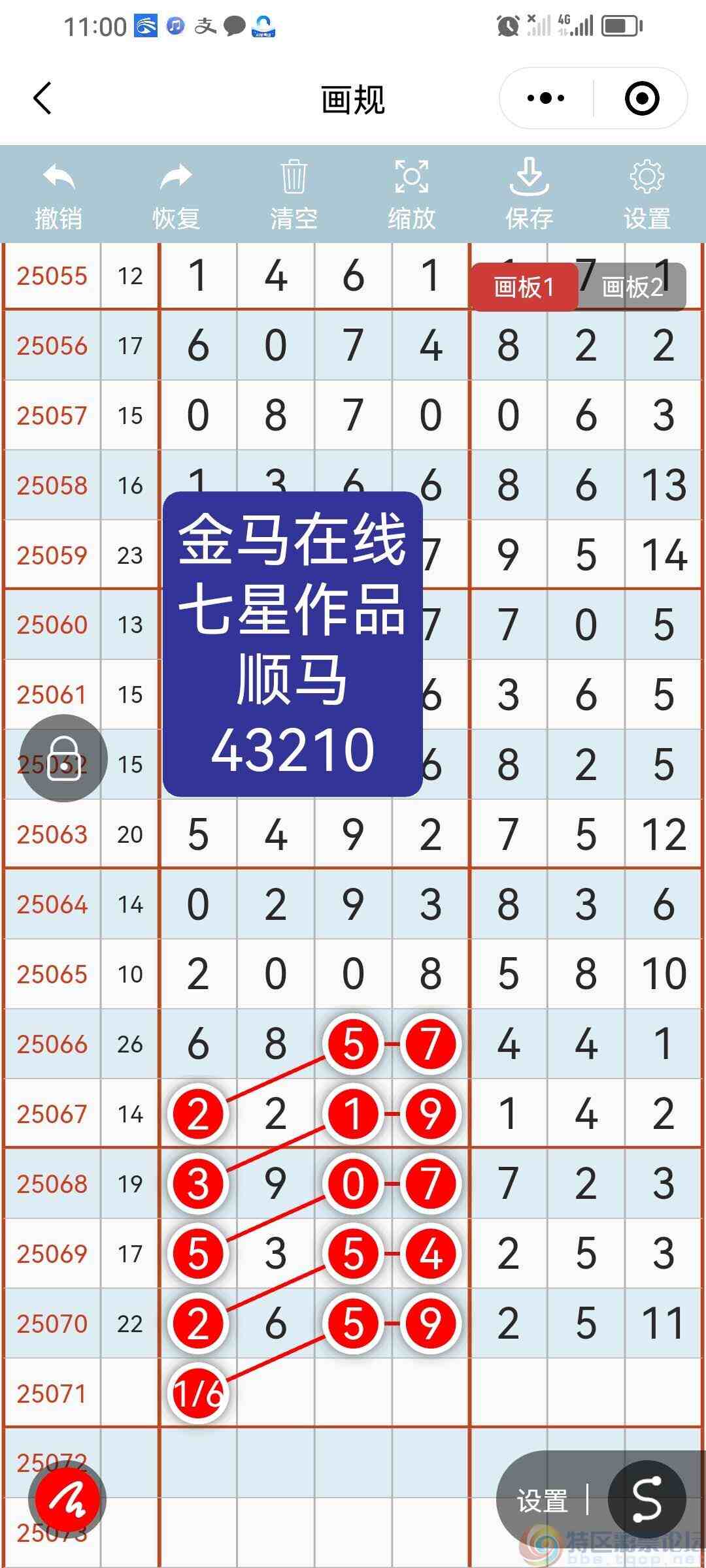This screenshot has height=1568, width=706.
Task: Tap the back arrow to leave 画规
Action: click(41, 99)
